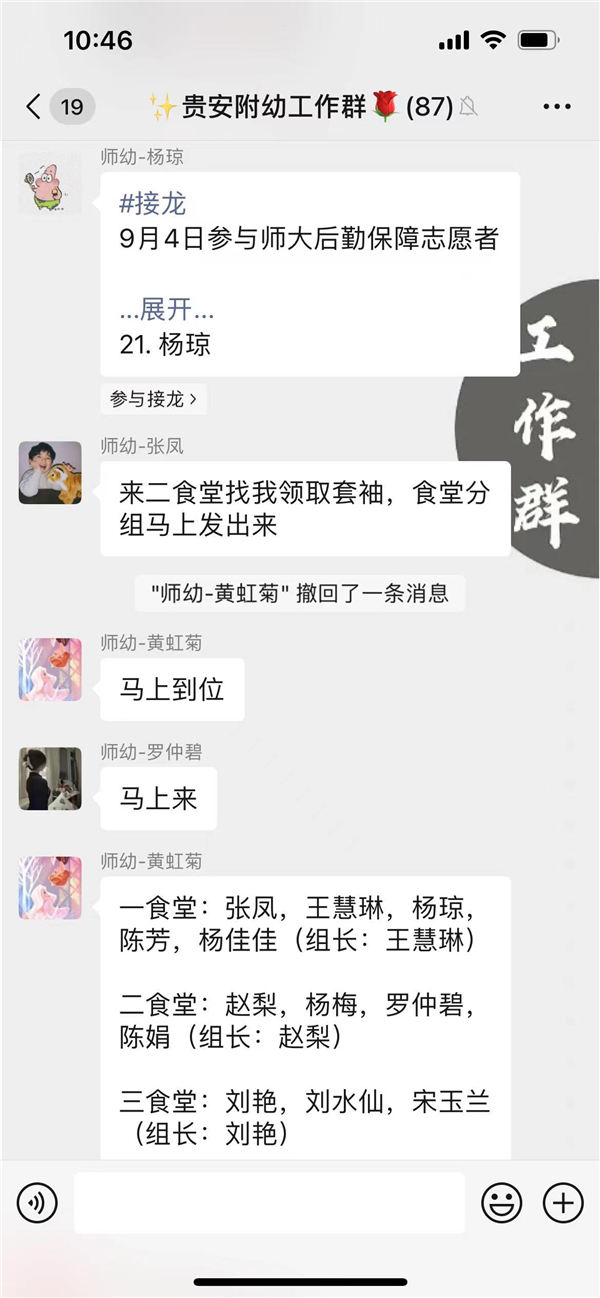The image size is (600, 1298).
Task: Open the group chat overflow menu
Action: pyautogui.click(x=556, y=106)
